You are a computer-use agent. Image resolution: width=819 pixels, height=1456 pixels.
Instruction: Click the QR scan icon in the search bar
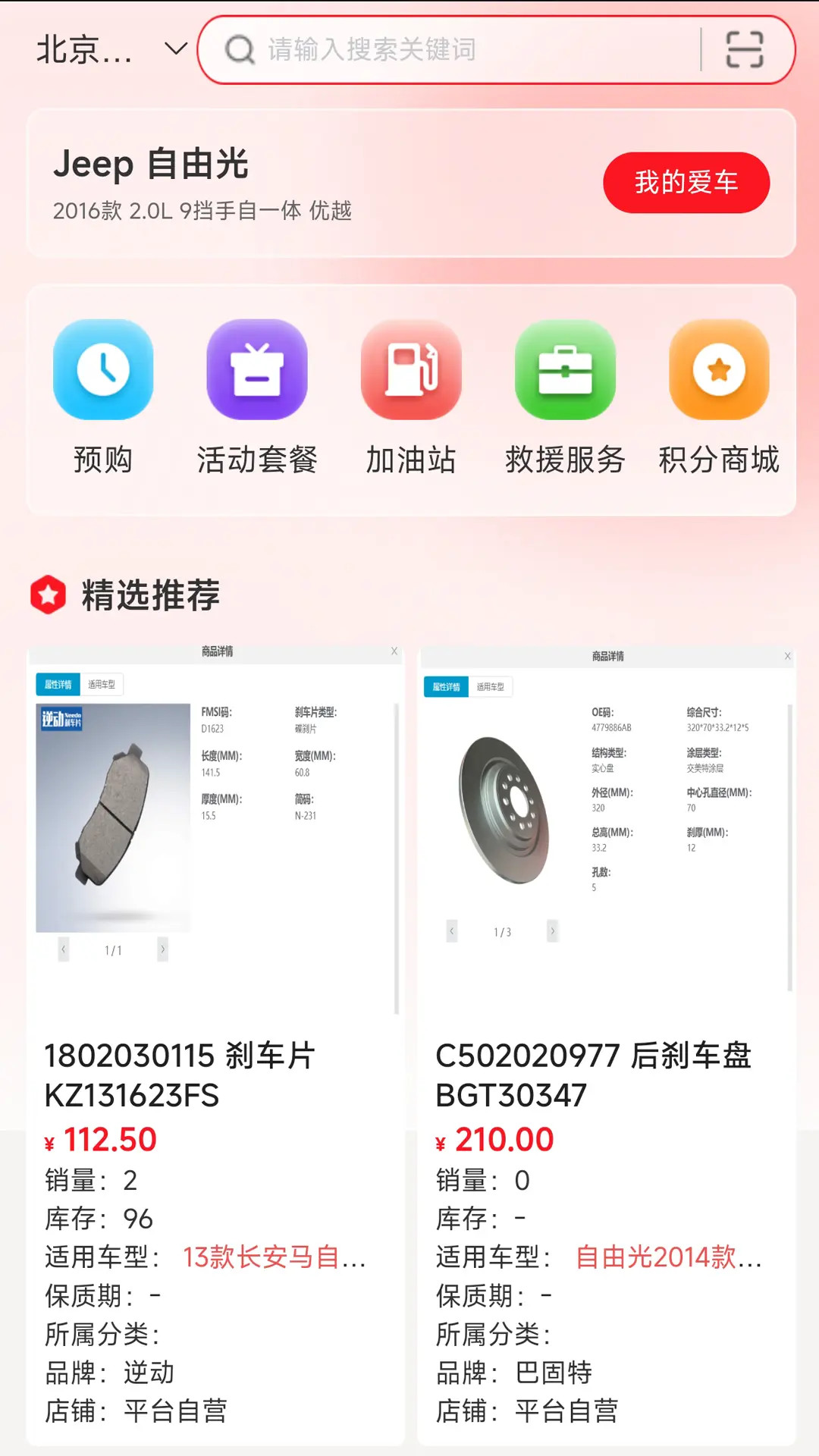pyautogui.click(x=745, y=50)
